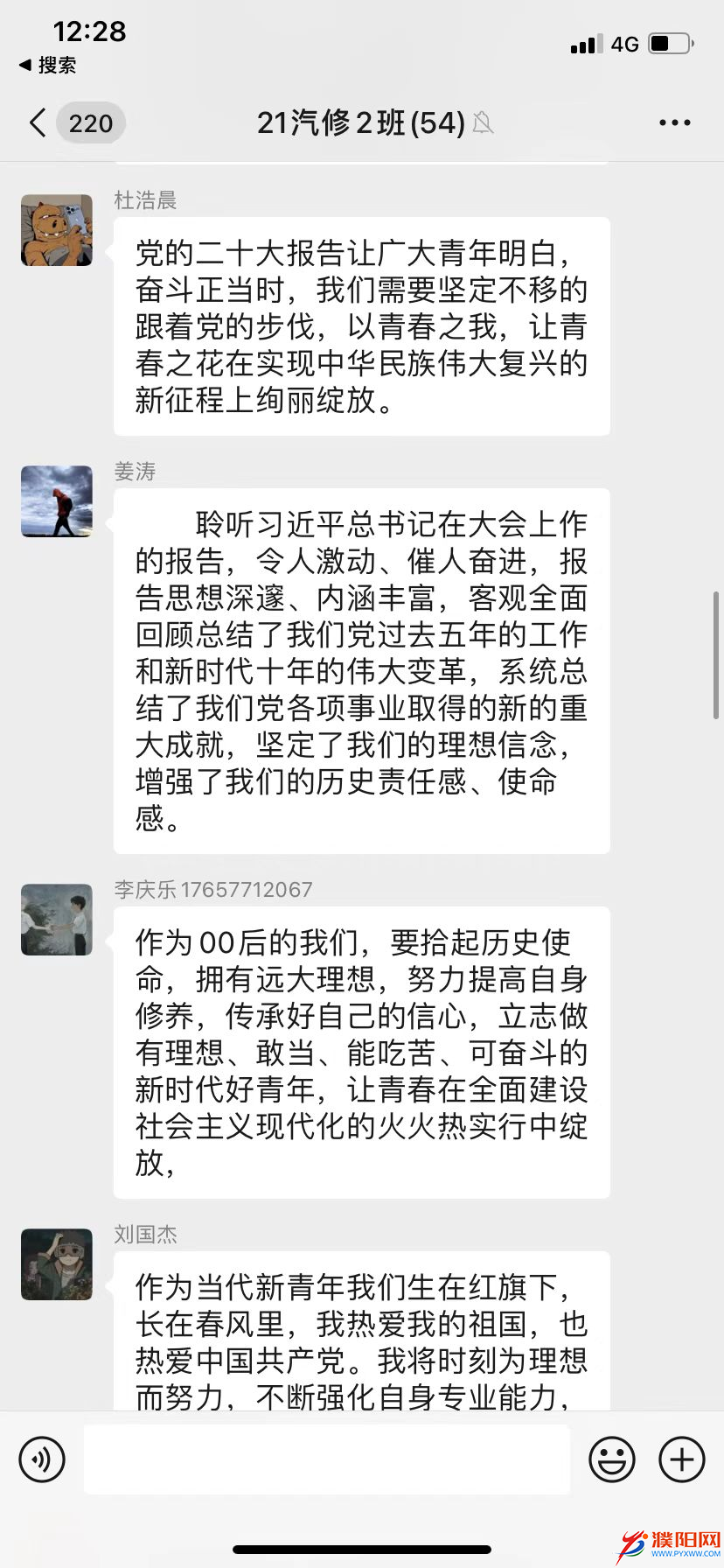Open 刘国杰's profile avatar

[x=57, y=1264]
